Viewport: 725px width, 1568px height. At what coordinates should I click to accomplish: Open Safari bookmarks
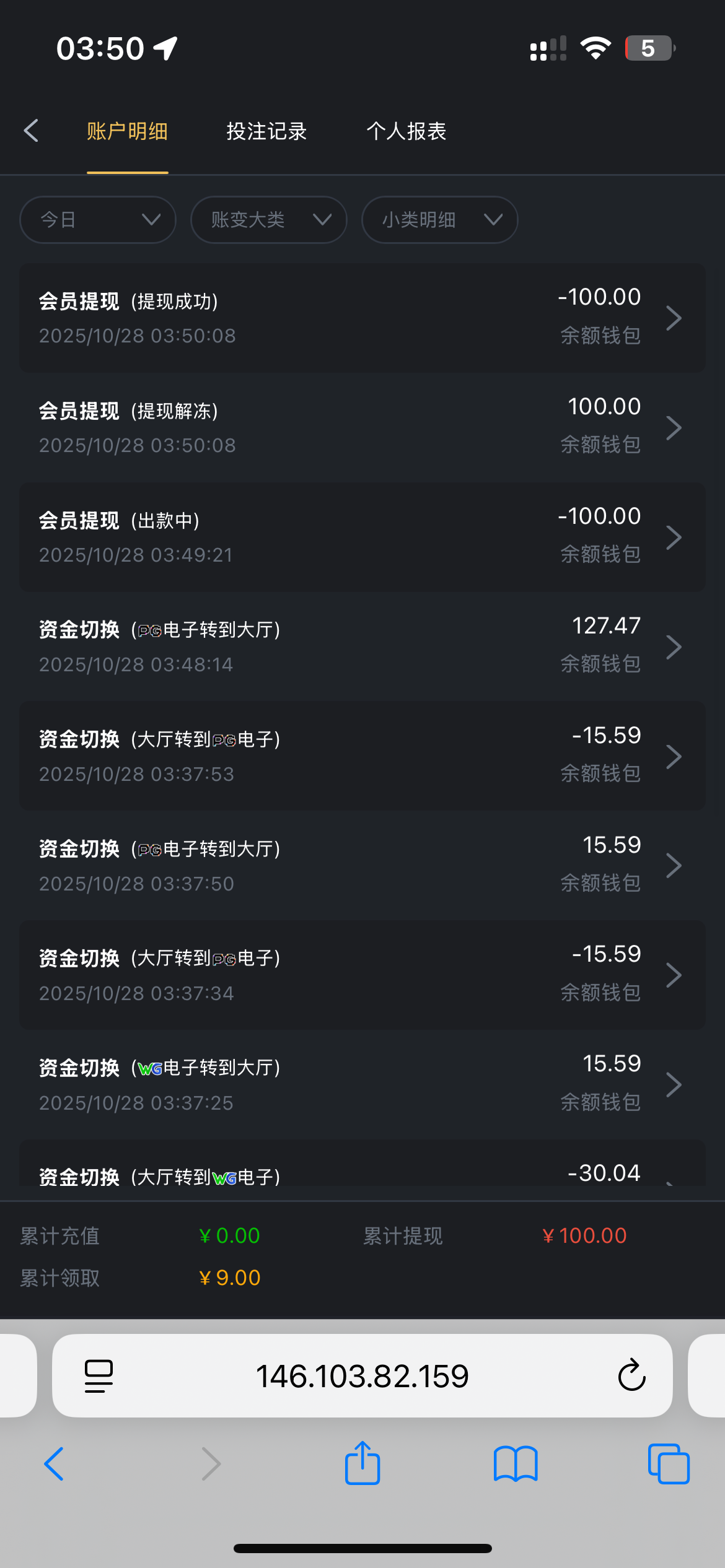[x=515, y=1463]
